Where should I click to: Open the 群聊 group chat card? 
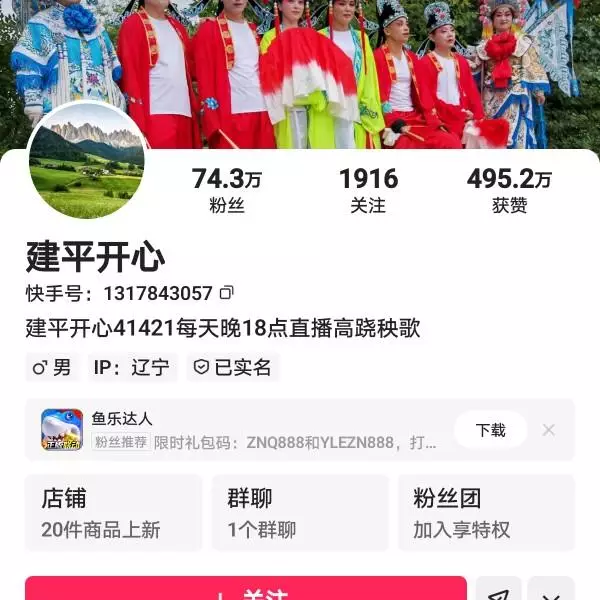pyautogui.click(x=299, y=512)
